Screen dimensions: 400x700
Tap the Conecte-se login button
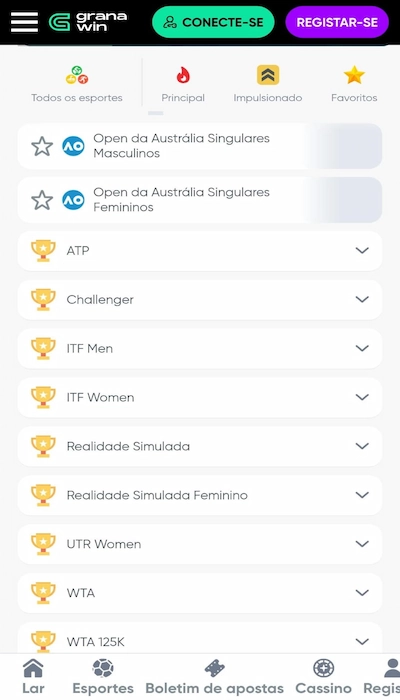click(x=213, y=22)
